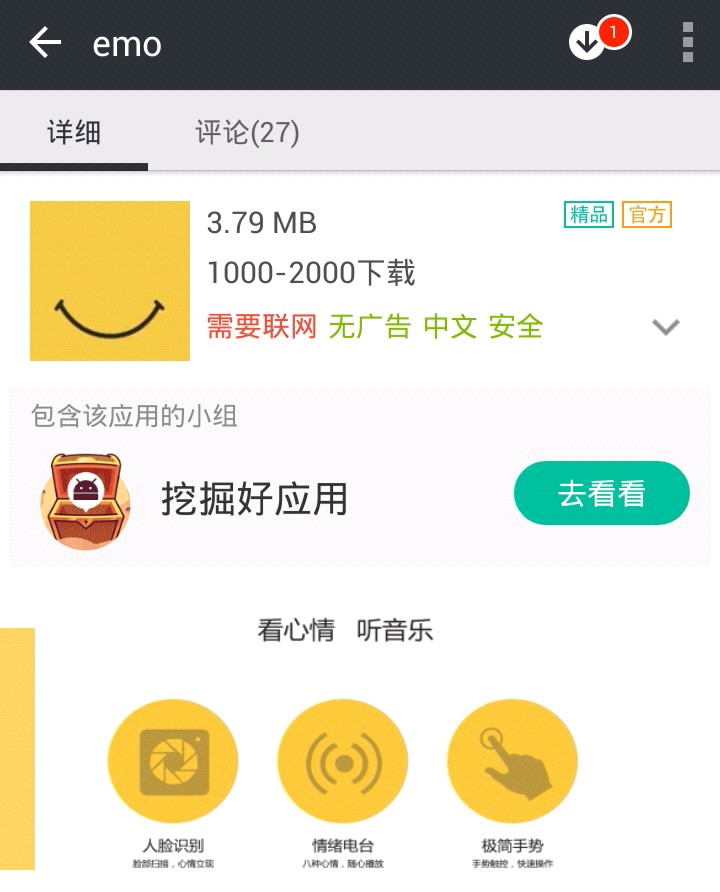720x892 pixels.
Task: Open the overflow menu
Action: point(687,43)
